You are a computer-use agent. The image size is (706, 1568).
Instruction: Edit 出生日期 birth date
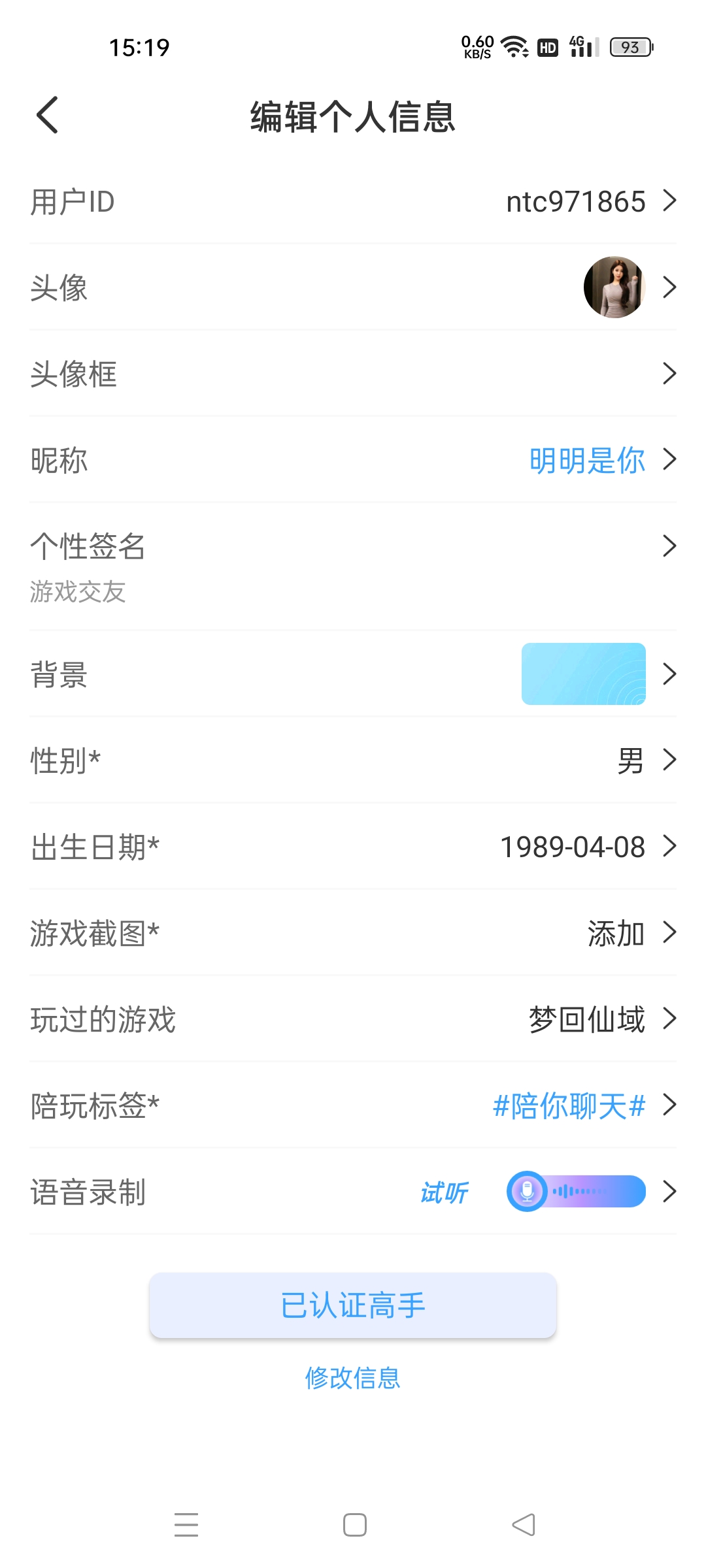353,847
